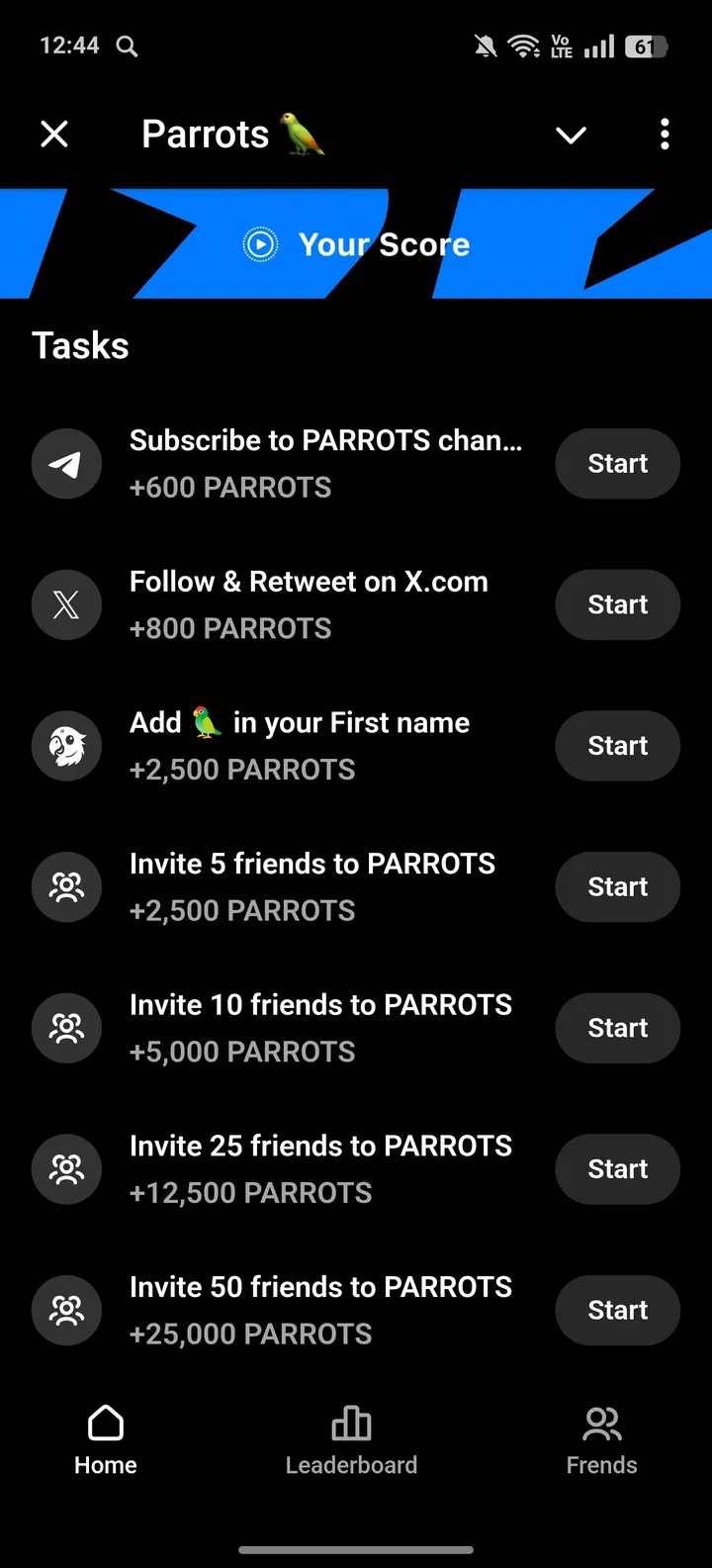
Task: Switch to the Frends tab
Action: 601,1439
